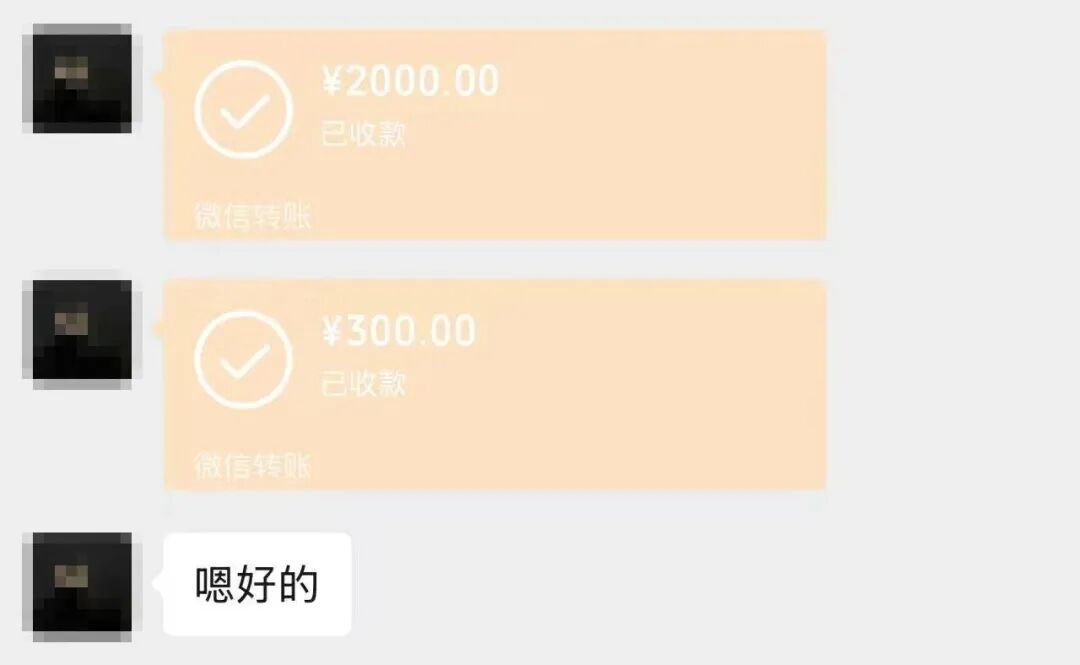Tap the avatar beside the 嗯好的 message

[82, 585]
